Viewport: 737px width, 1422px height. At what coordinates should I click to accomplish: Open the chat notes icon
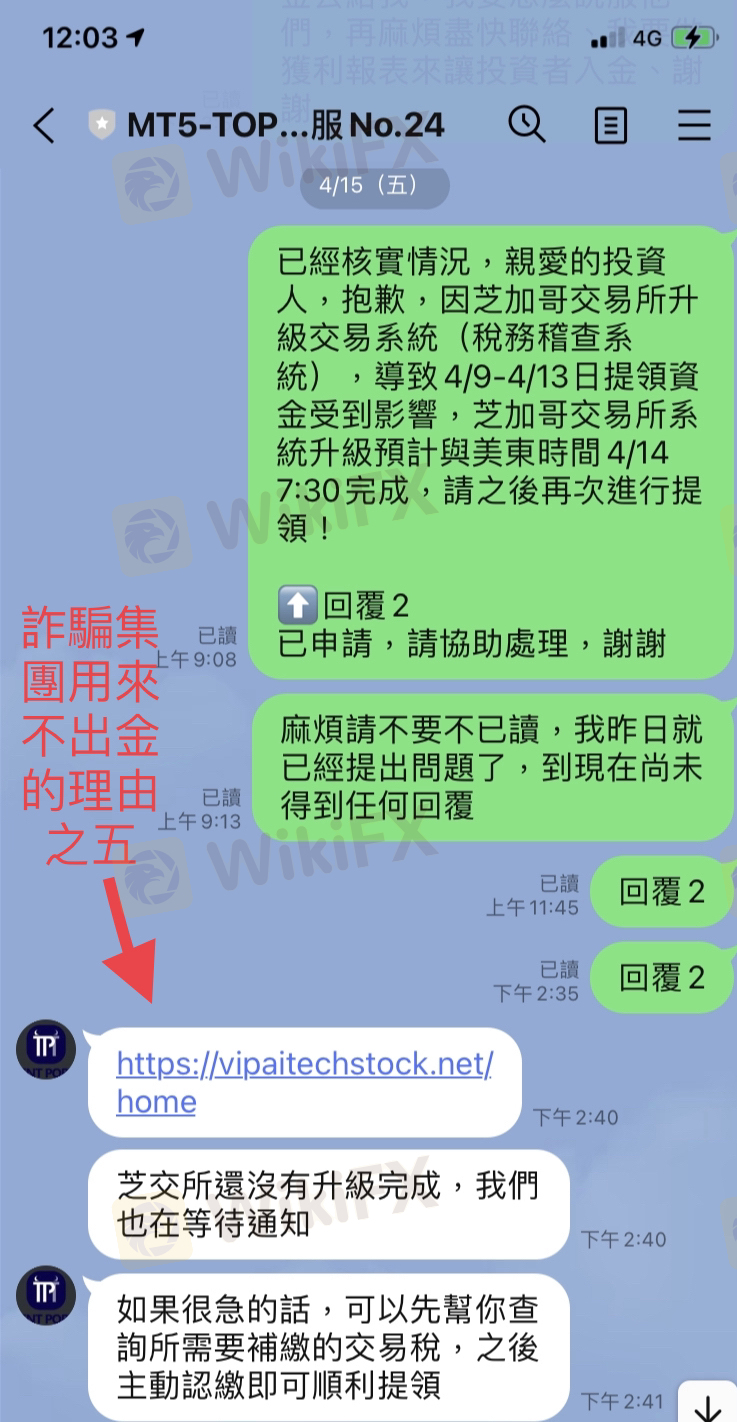(x=610, y=126)
